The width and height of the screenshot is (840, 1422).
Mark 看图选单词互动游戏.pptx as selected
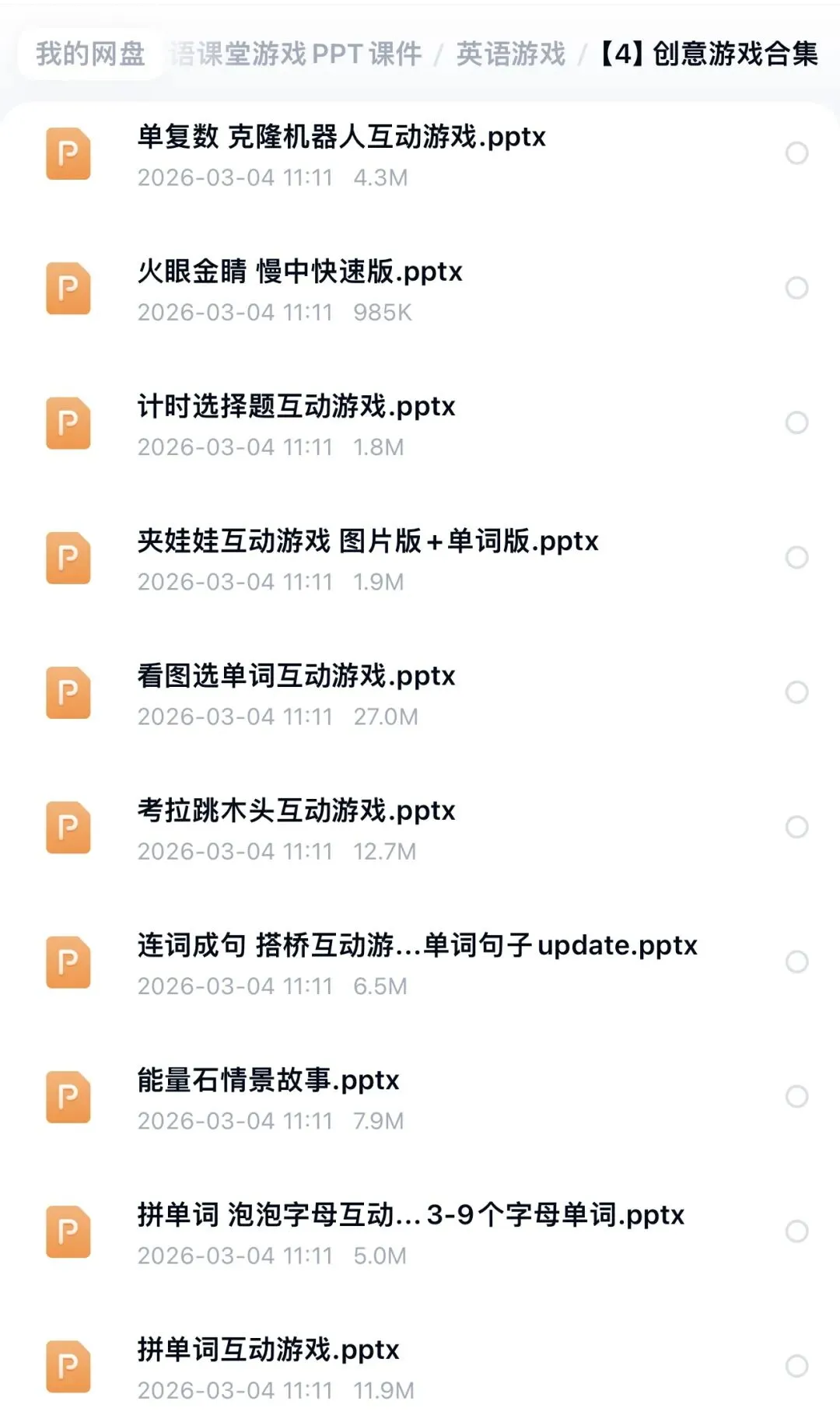[x=796, y=692]
